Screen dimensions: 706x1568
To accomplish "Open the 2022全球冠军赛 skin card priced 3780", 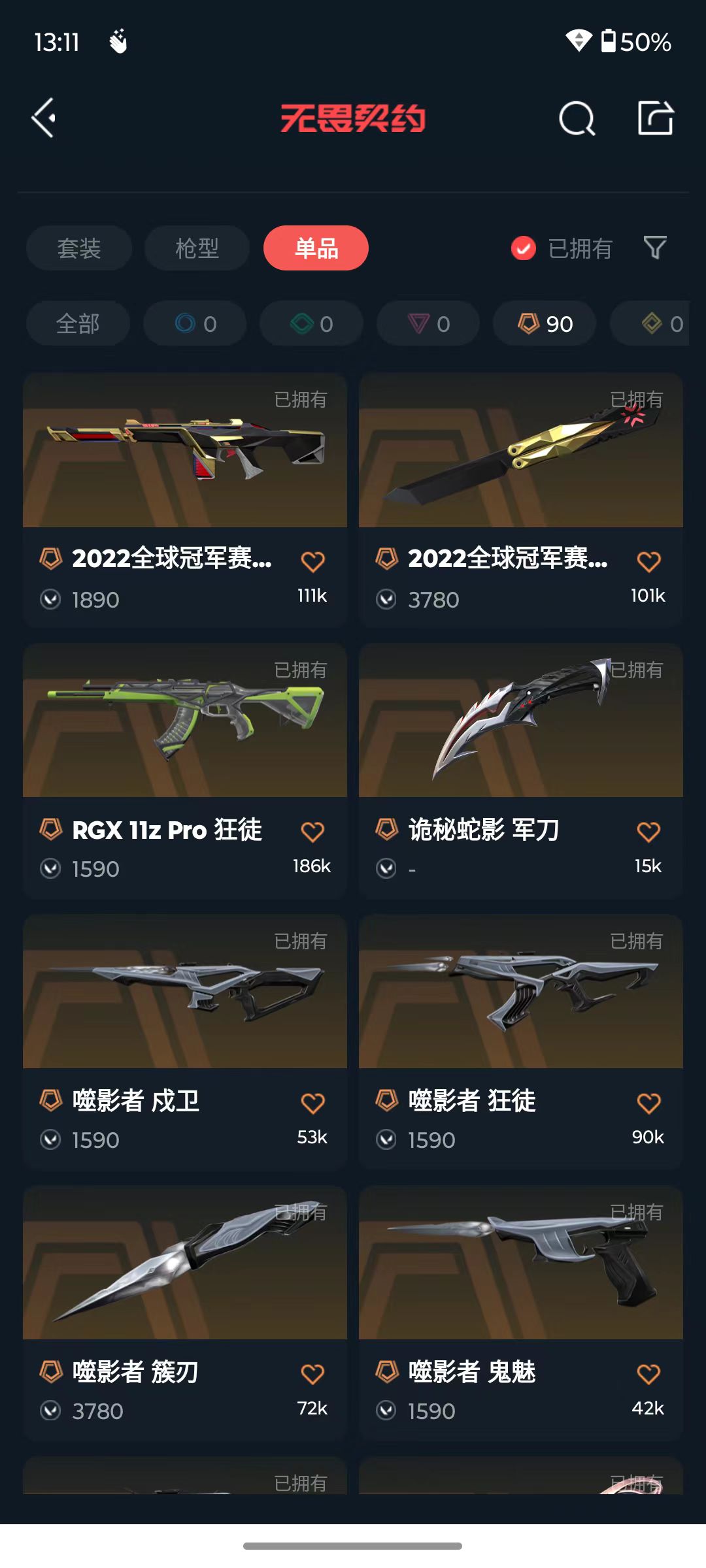I will coord(521,500).
